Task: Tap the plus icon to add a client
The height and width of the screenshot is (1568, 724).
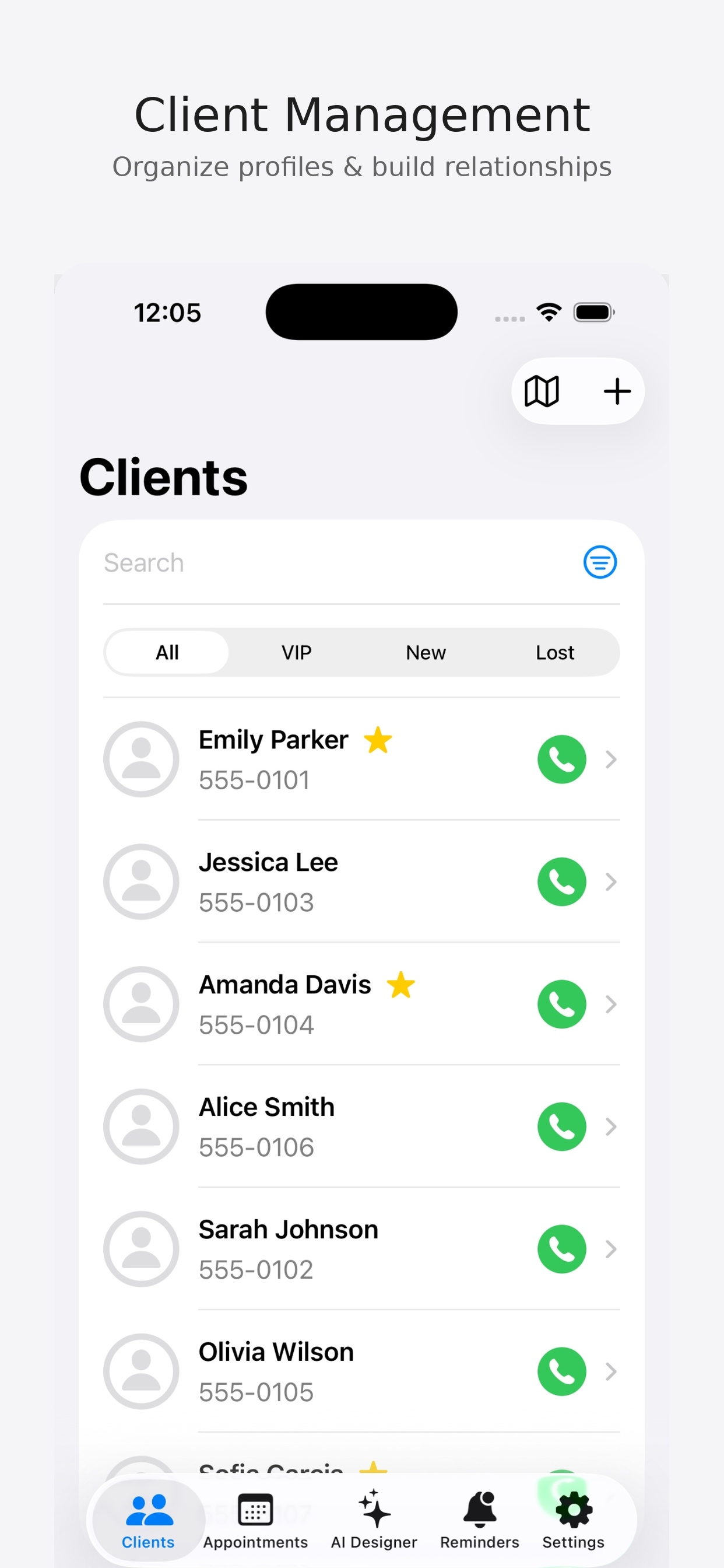Action: pos(617,391)
